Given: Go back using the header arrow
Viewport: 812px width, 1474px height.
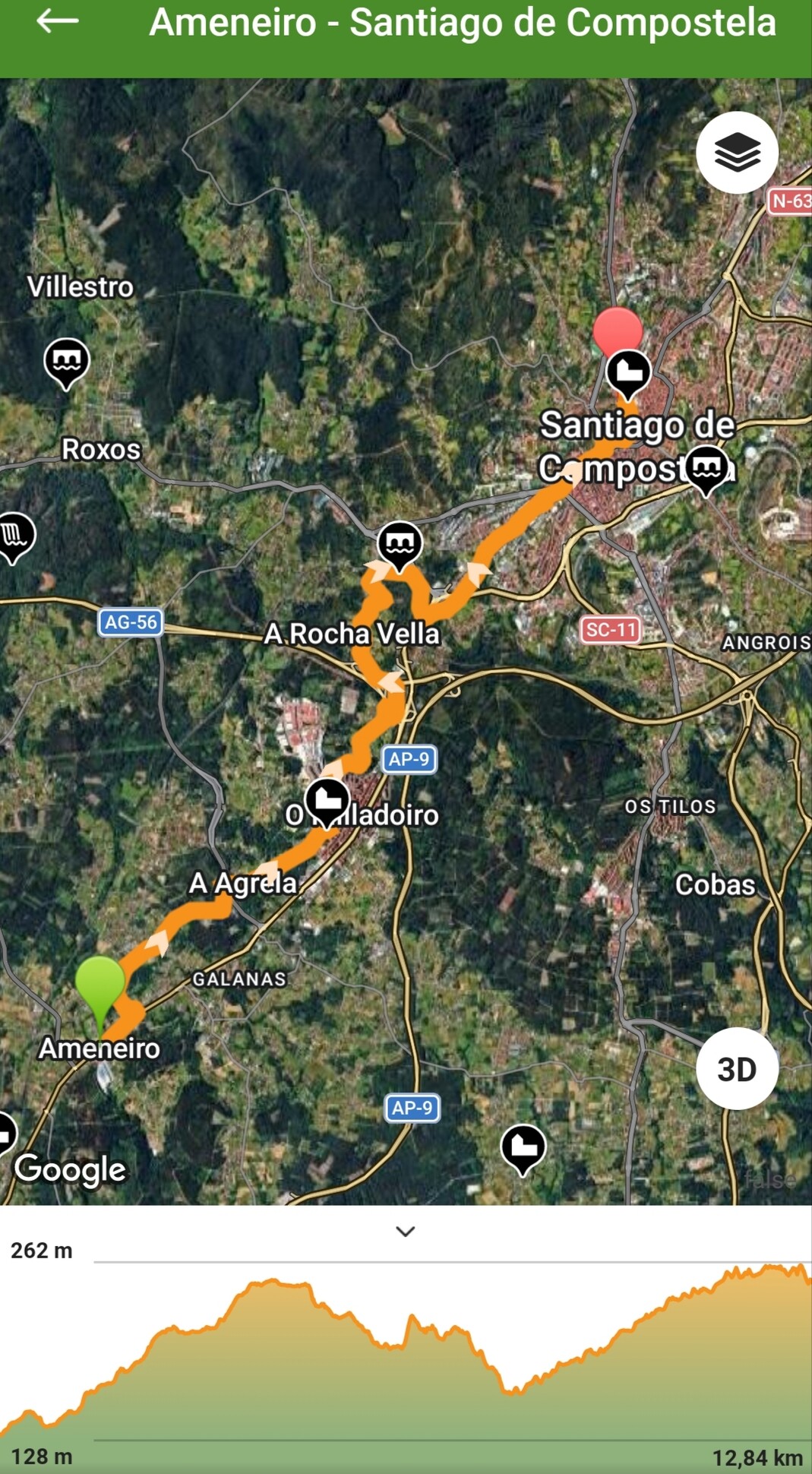Looking at the screenshot, I should [x=57, y=22].
